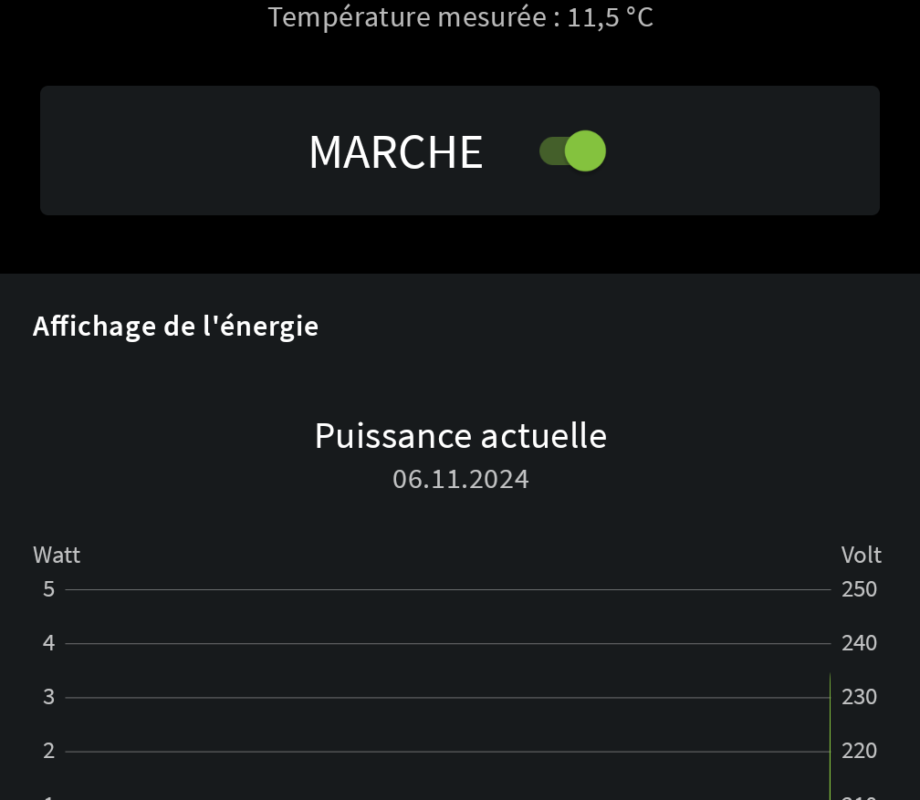This screenshot has height=800, width=920.
Task: Turn off the MARCHE switch
Action: pos(573,151)
